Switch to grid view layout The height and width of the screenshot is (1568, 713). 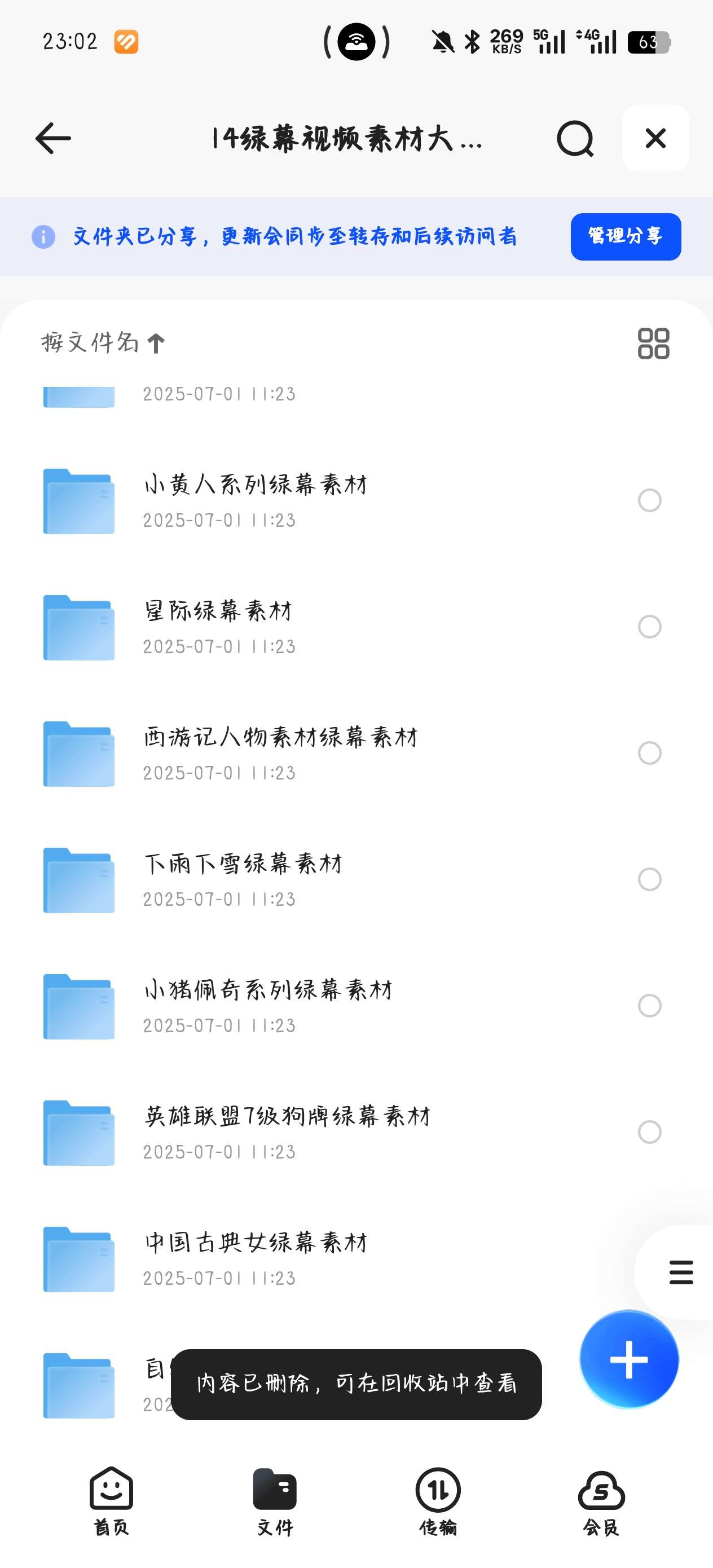653,343
